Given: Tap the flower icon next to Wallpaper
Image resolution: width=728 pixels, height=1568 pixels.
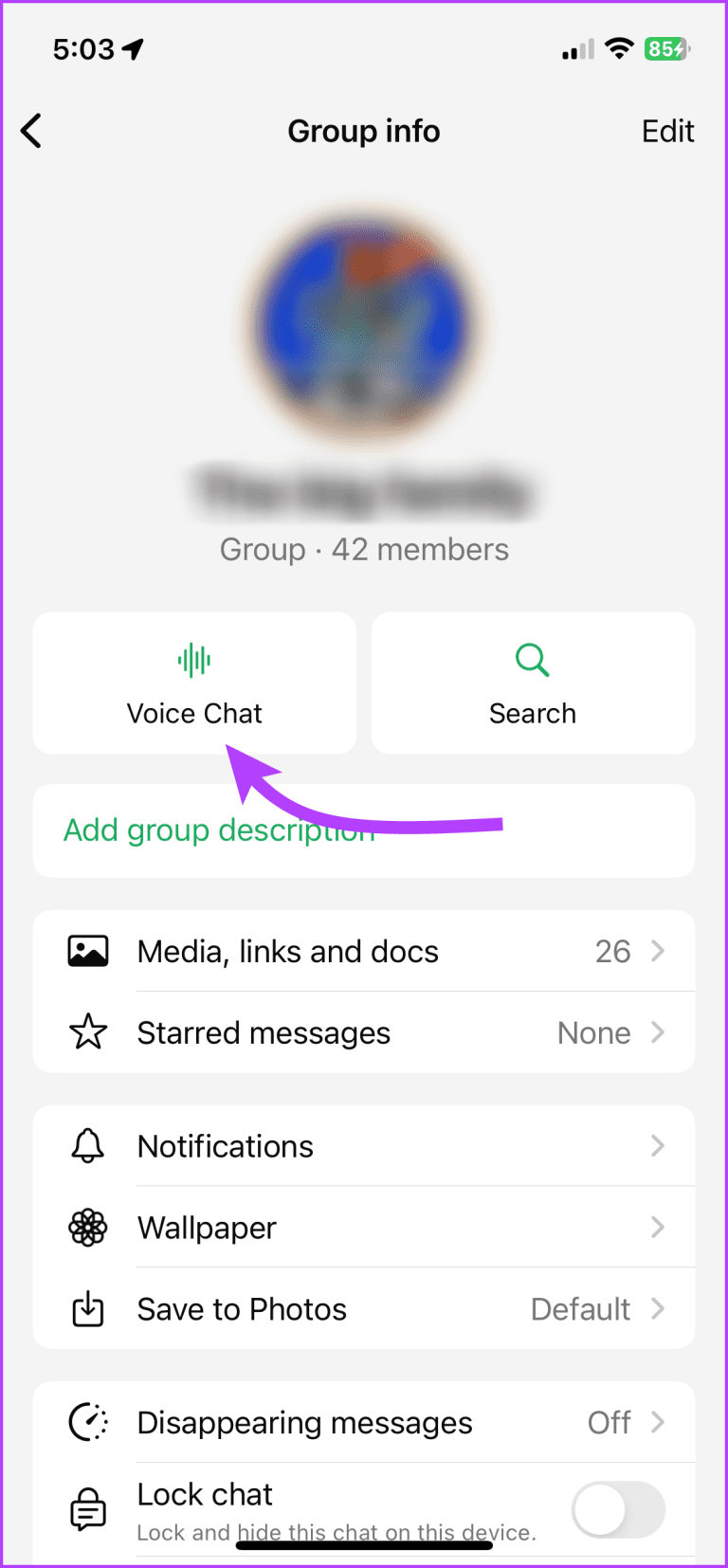Looking at the screenshot, I should [x=87, y=1227].
